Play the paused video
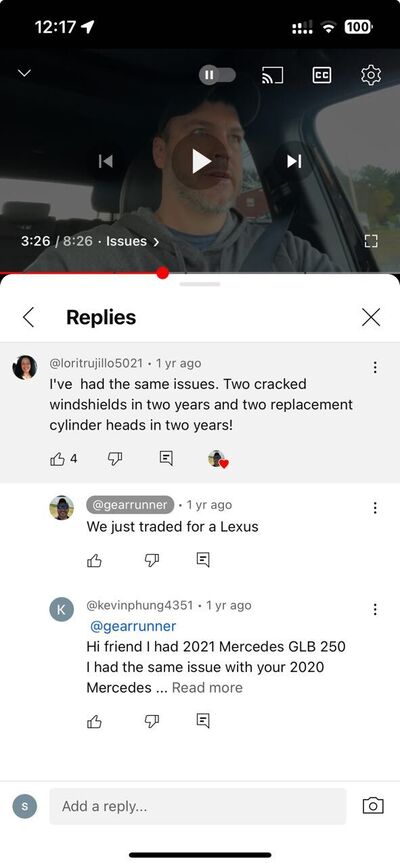This screenshot has height=866, width=400. (x=200, y=161)
